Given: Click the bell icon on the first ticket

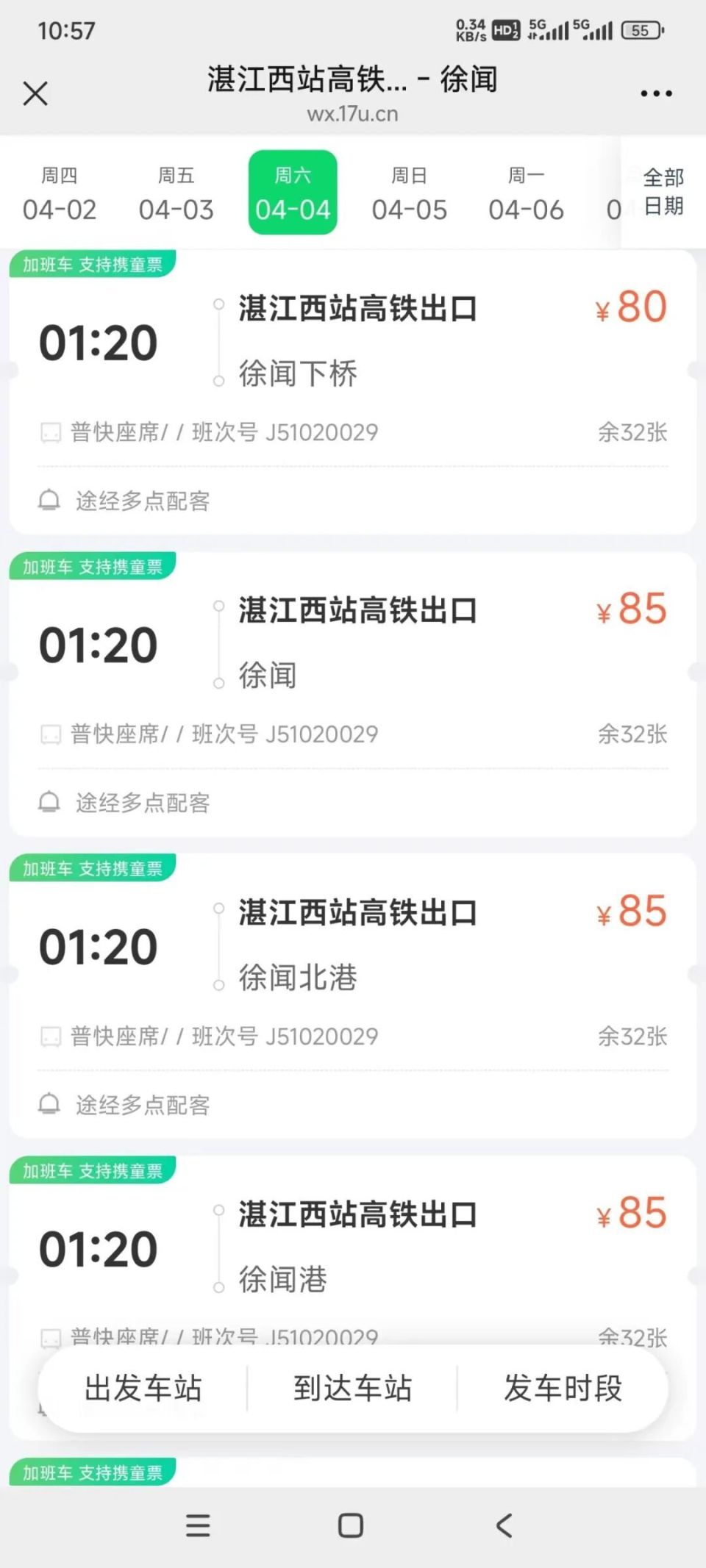Looking at the screenshot, I should click(x=49, y=501).
